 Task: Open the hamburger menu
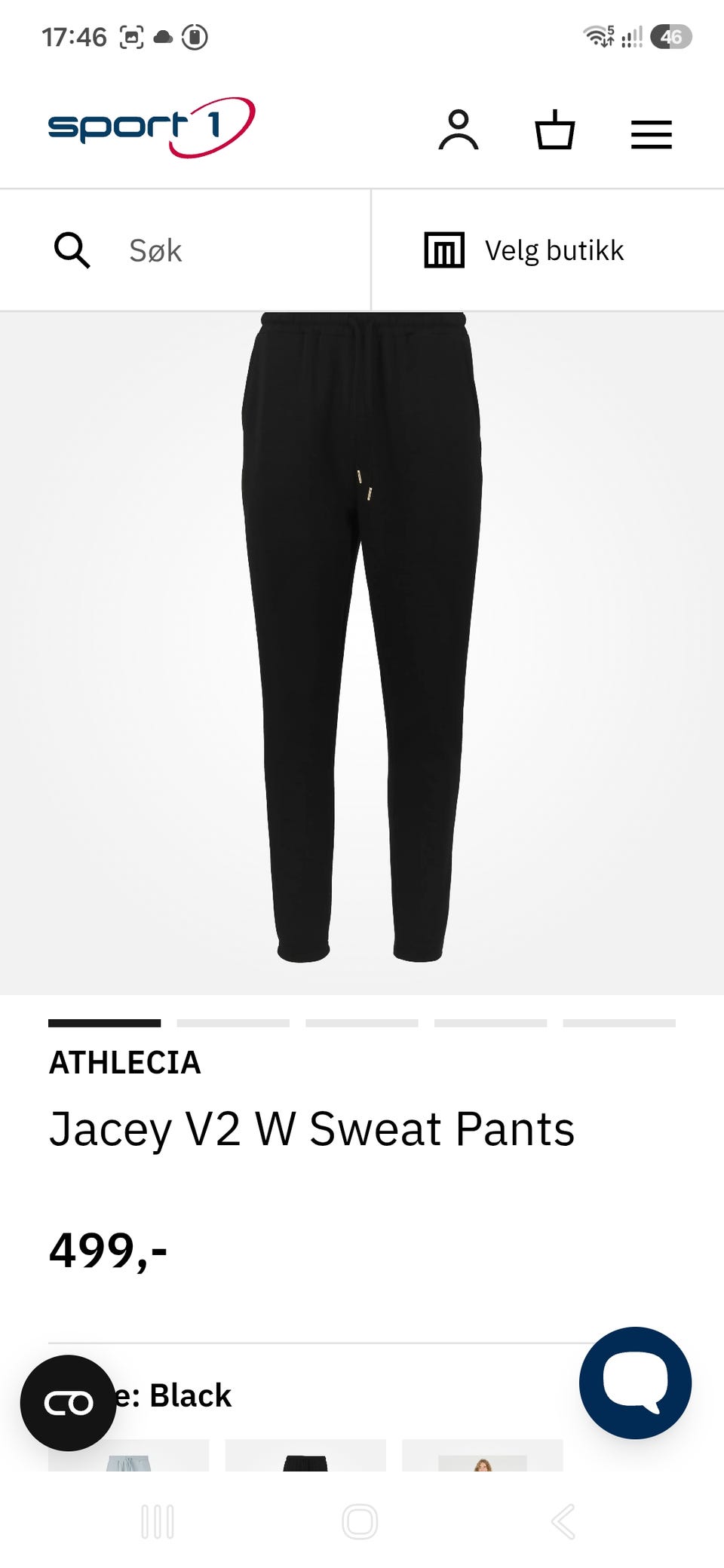[652, 134]
